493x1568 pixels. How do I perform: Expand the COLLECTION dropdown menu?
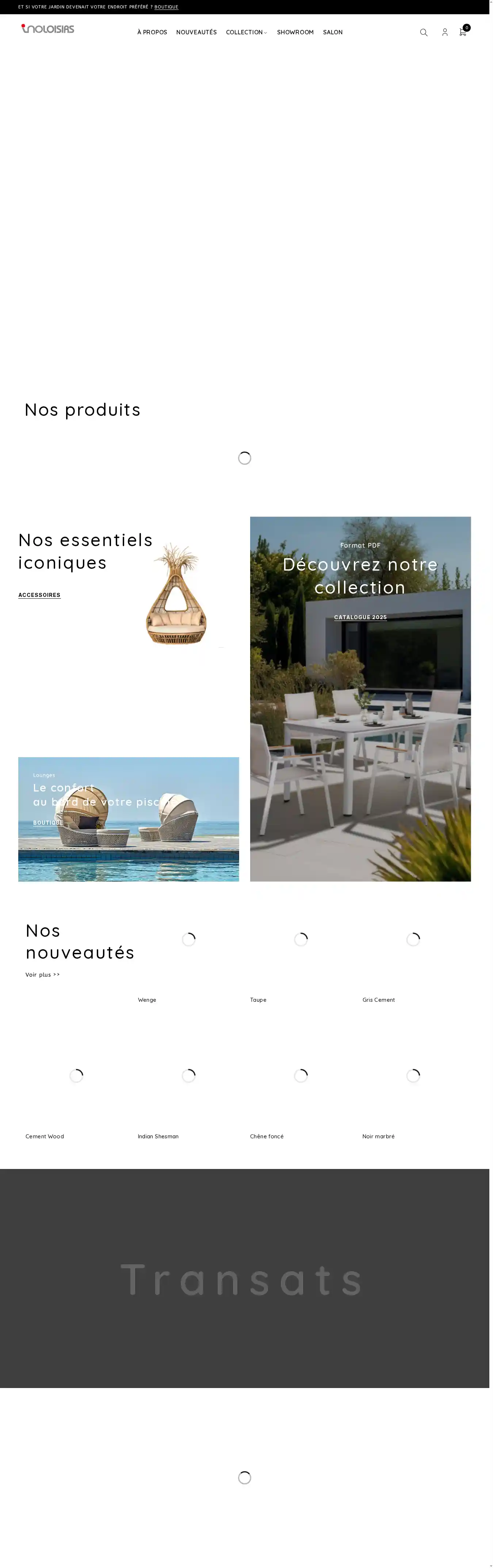246,32
